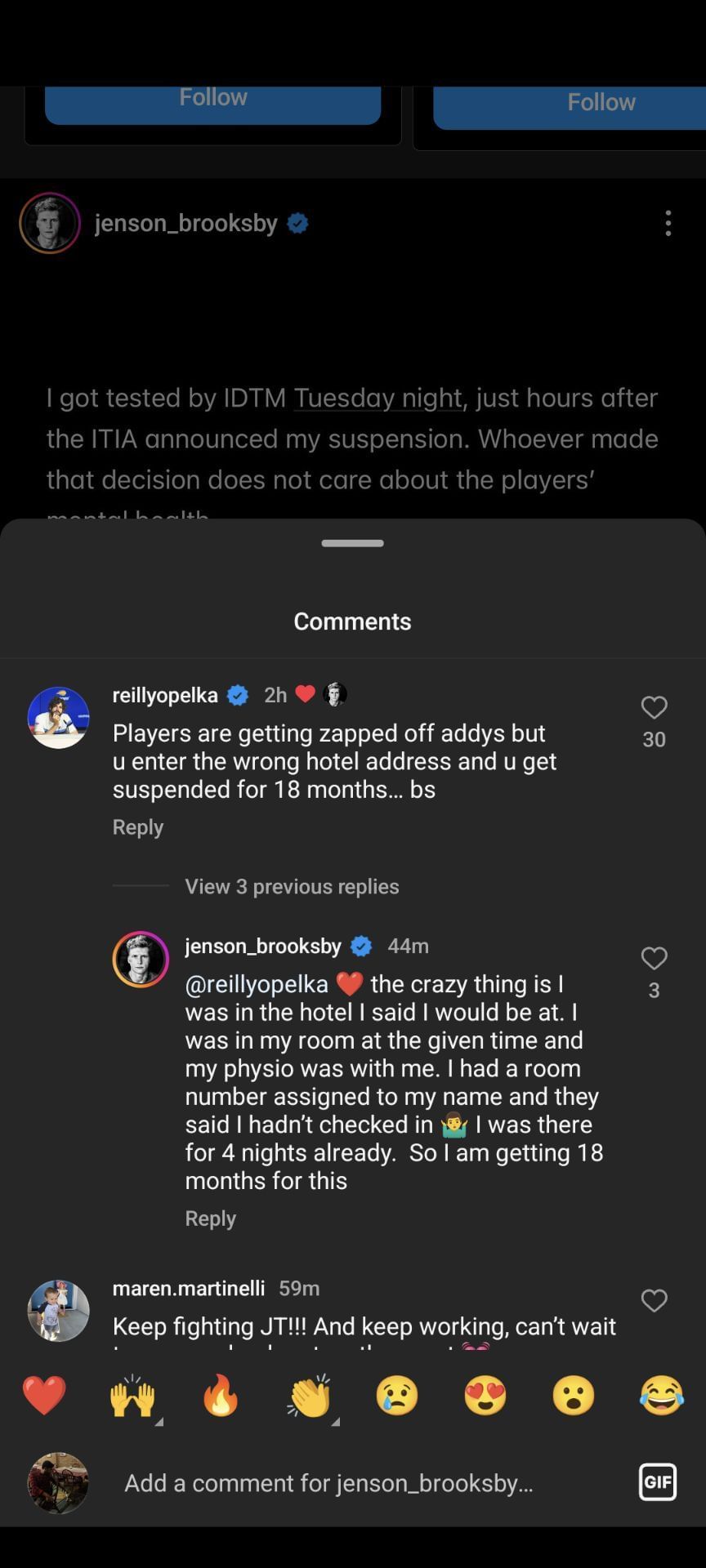Insert the laughing tears emoji
The image size is (706, 1568).
point(661,1396)
